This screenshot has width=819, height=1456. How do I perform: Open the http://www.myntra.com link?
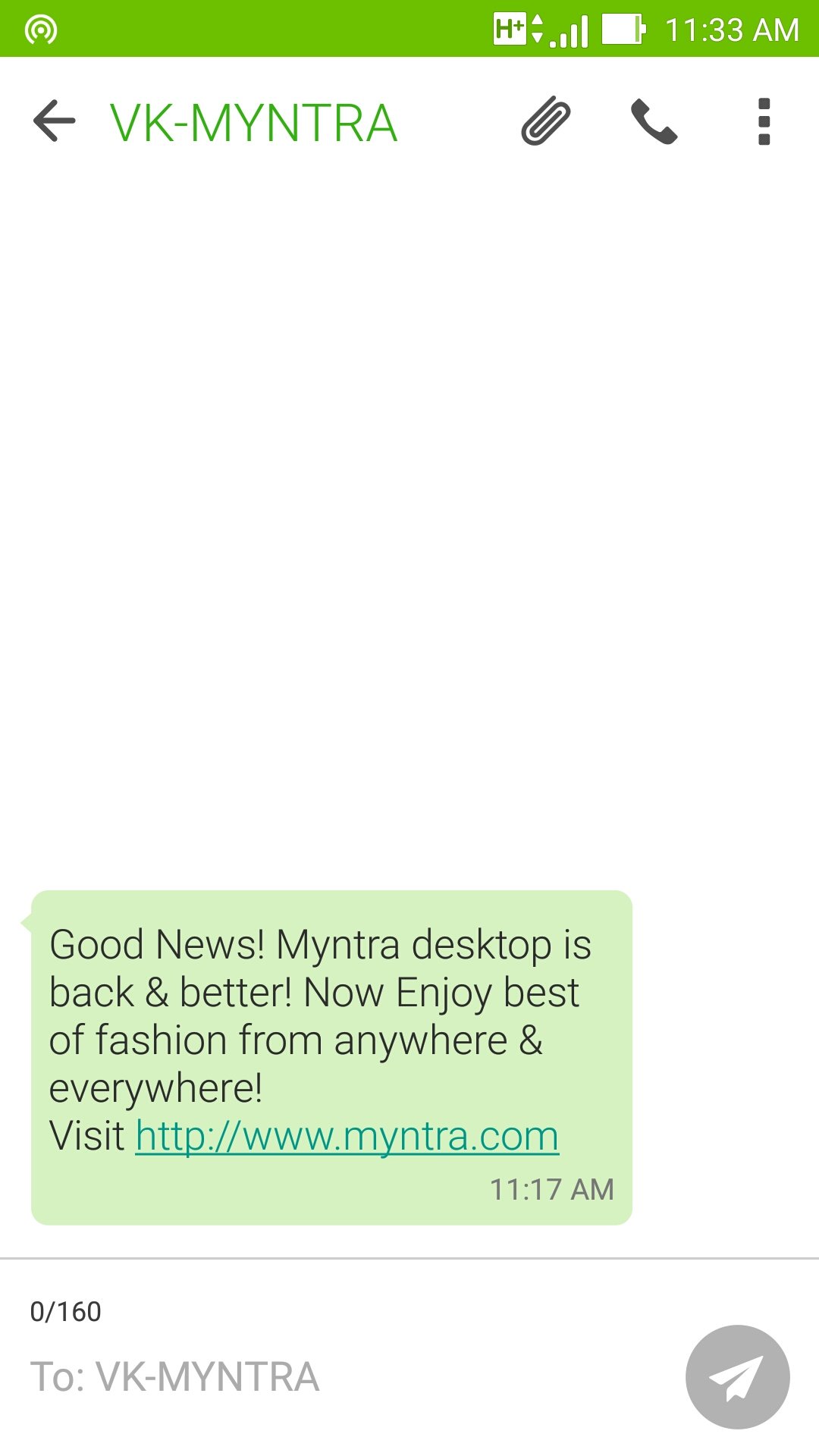pyautogui.click(x=347, y=1137)
